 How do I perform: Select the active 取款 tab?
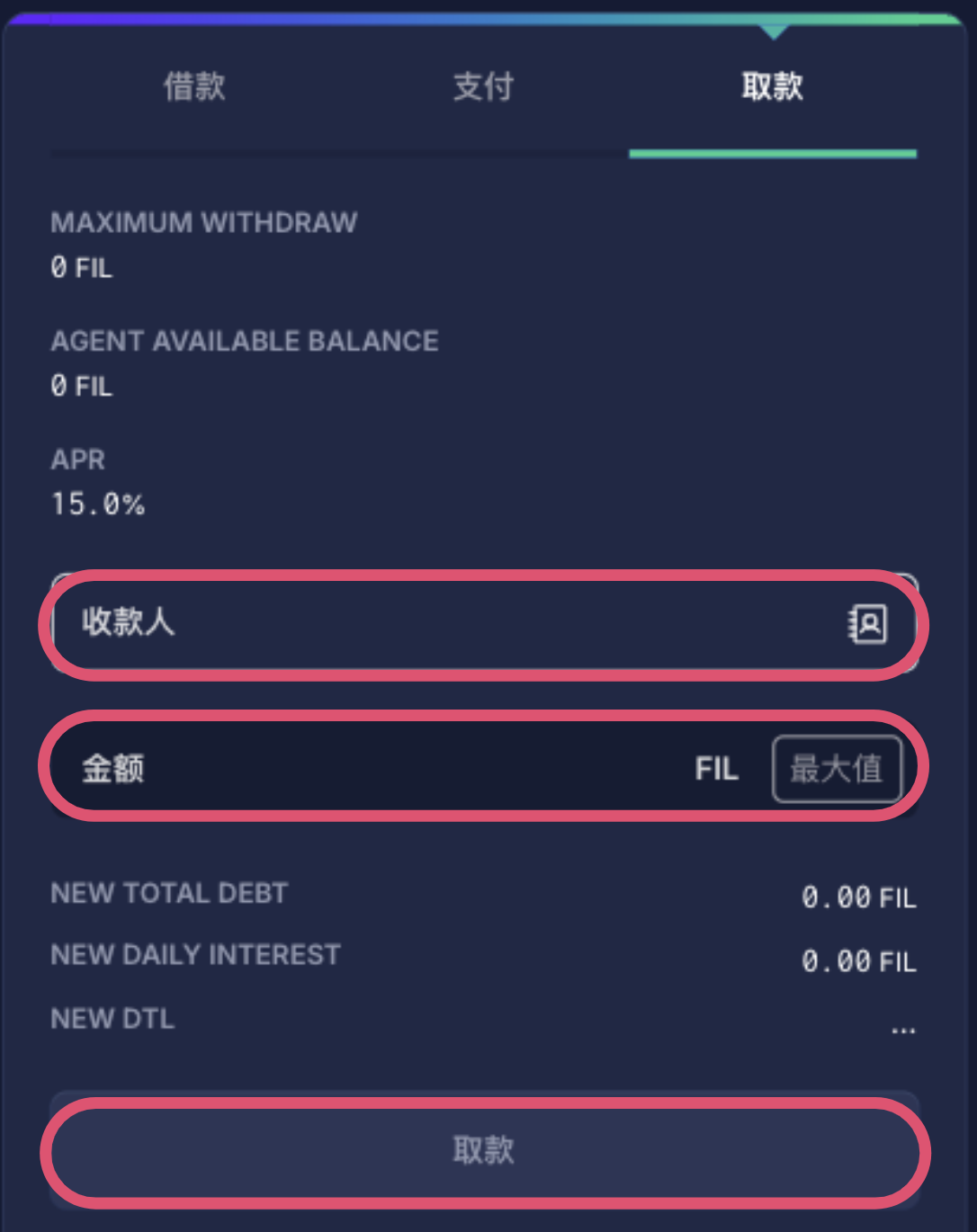click(772, 86)
